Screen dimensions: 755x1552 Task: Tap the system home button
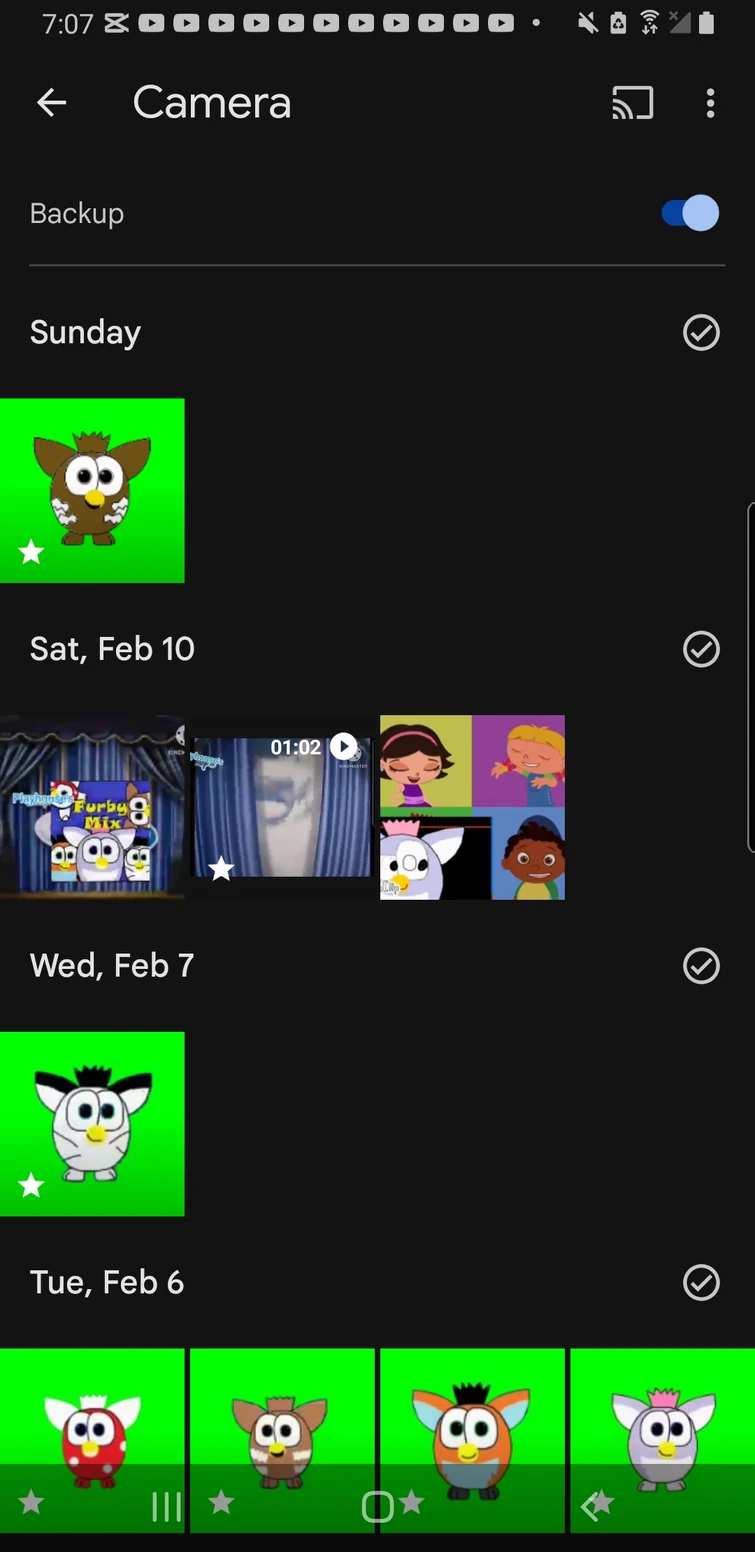point(377,1506)
